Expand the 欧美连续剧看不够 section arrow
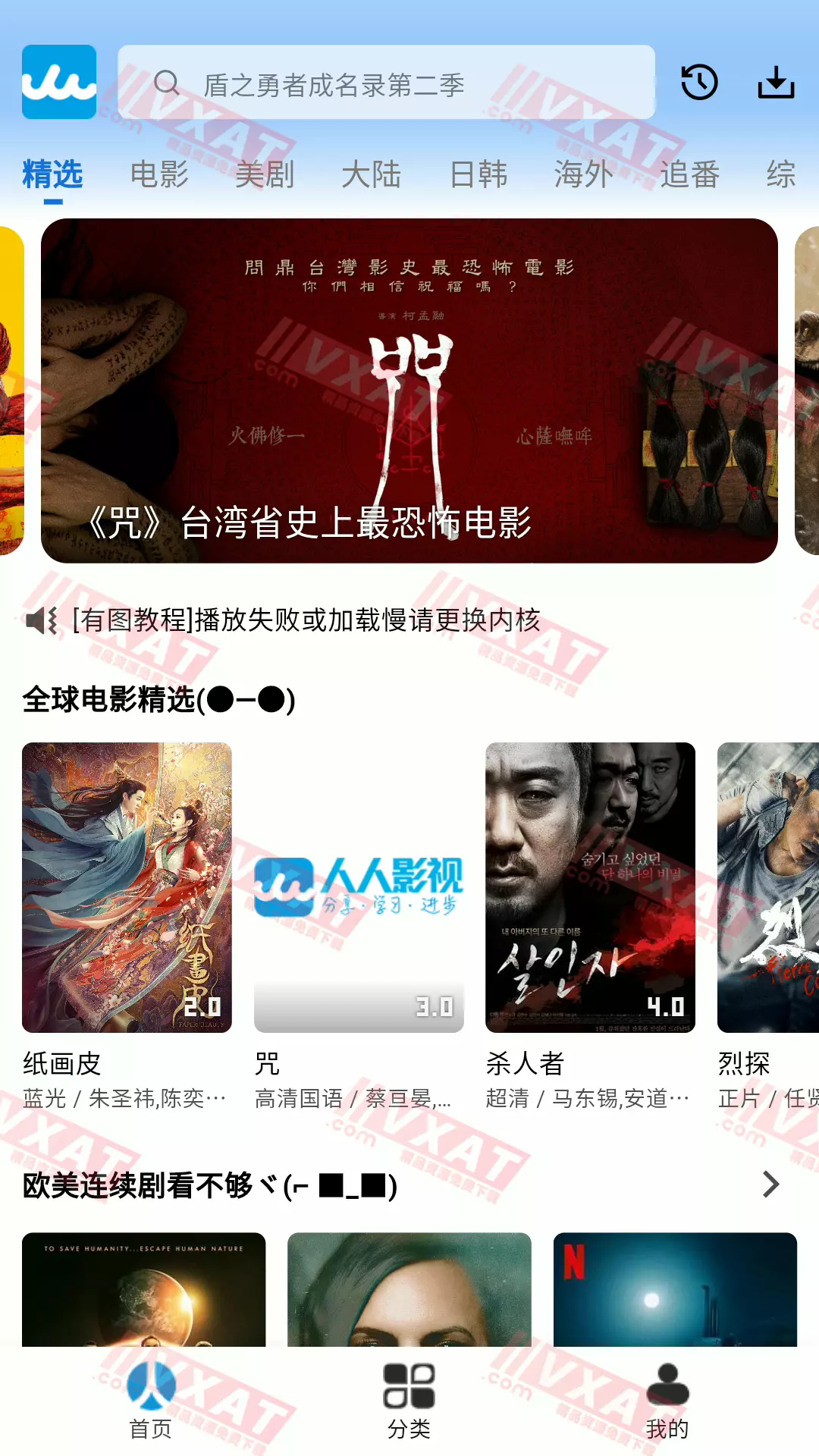The height and width of the screenshot is (1456, 819). pyautogui.click(x=770, y=1185)
